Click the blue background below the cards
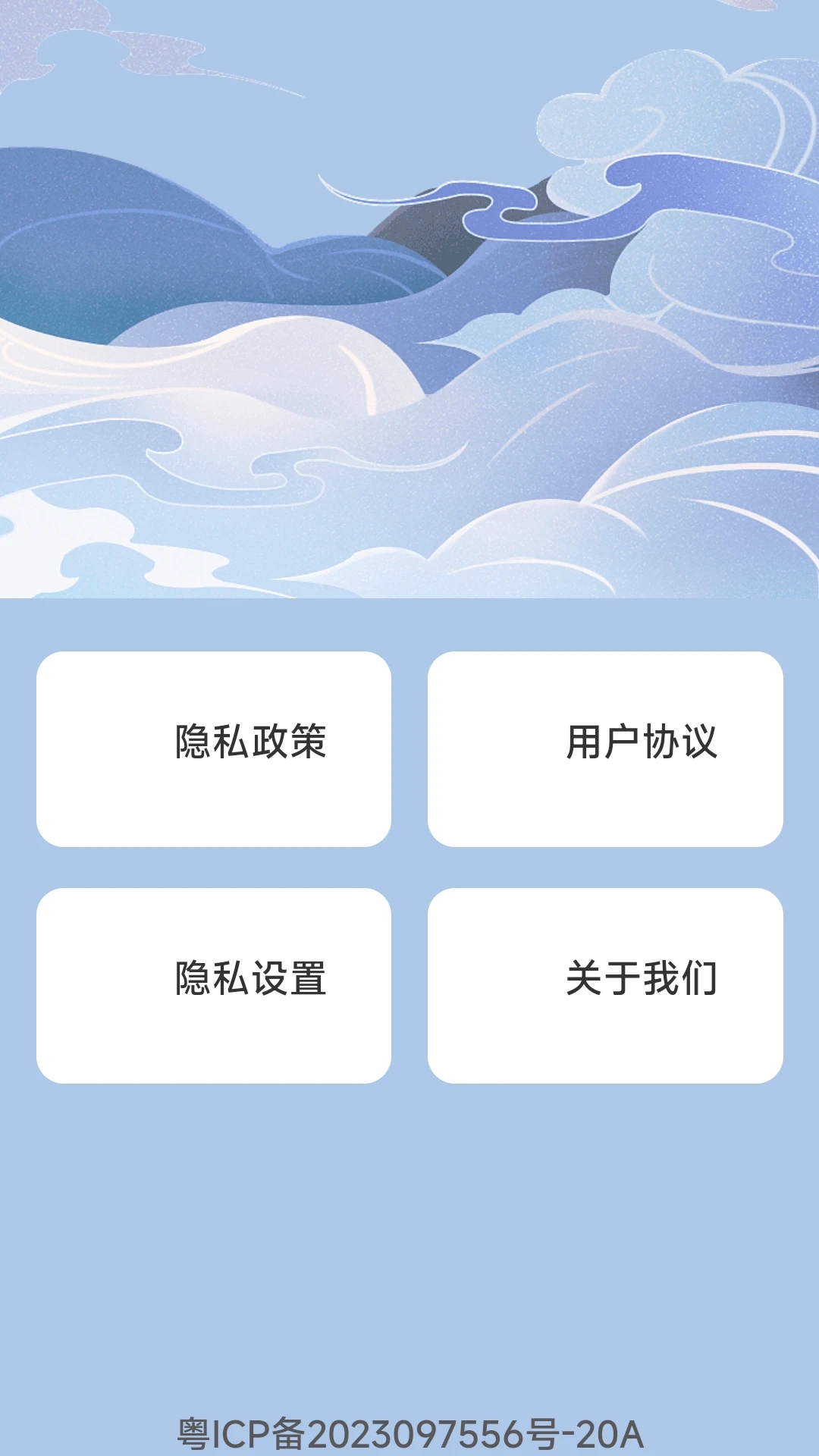819x1456 pixels. point(409,1213)
